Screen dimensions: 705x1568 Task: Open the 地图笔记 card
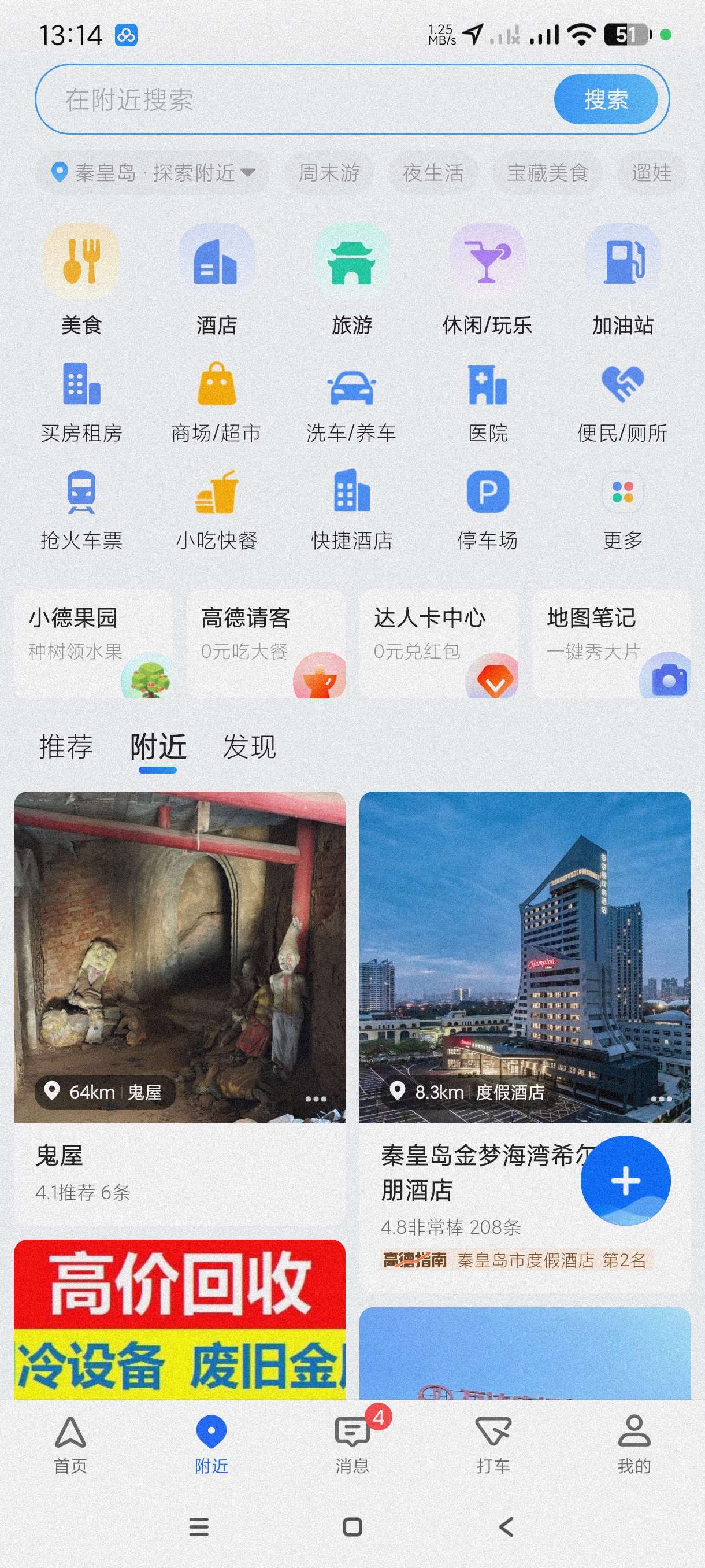point(611,644)
